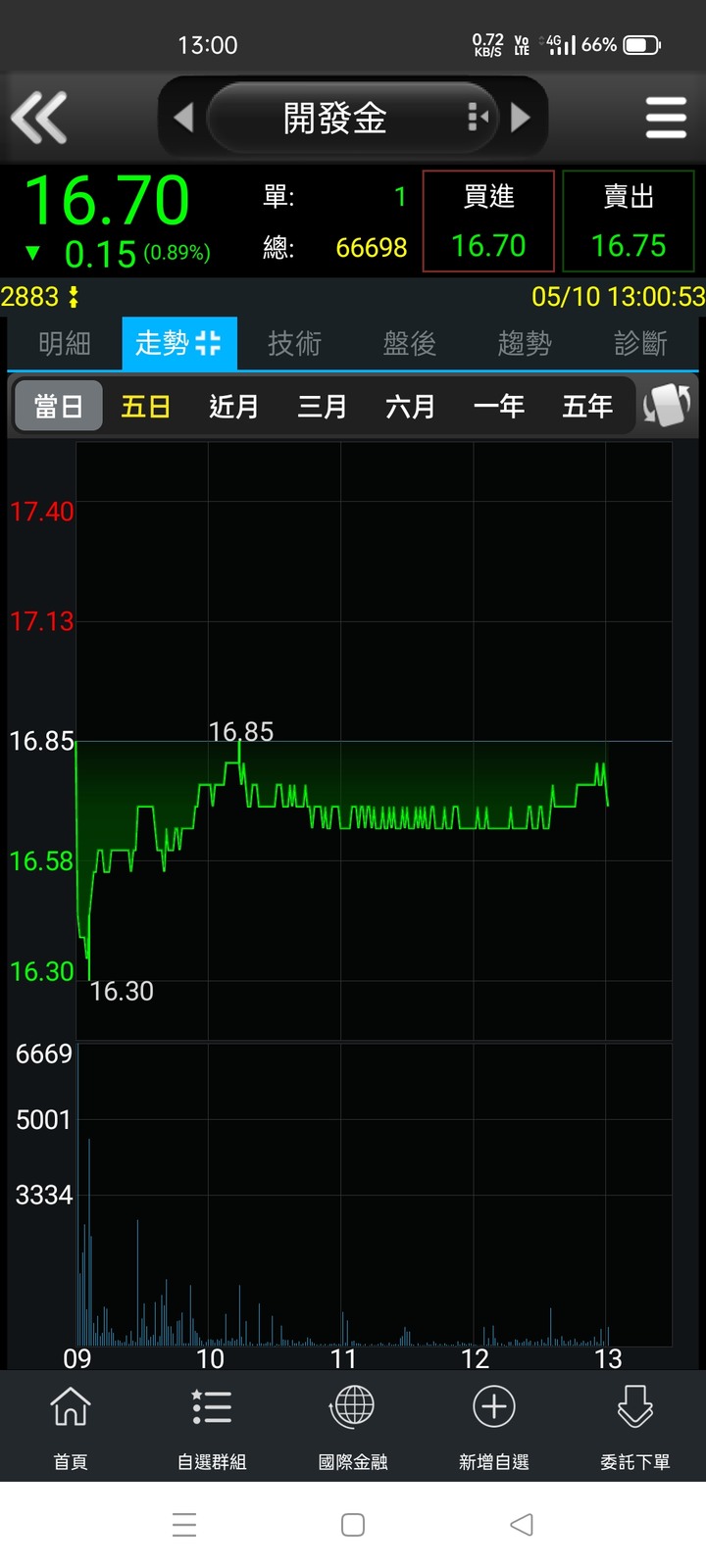Show the 近月 chart range
706x1568 pixels.
pos(233,406)
